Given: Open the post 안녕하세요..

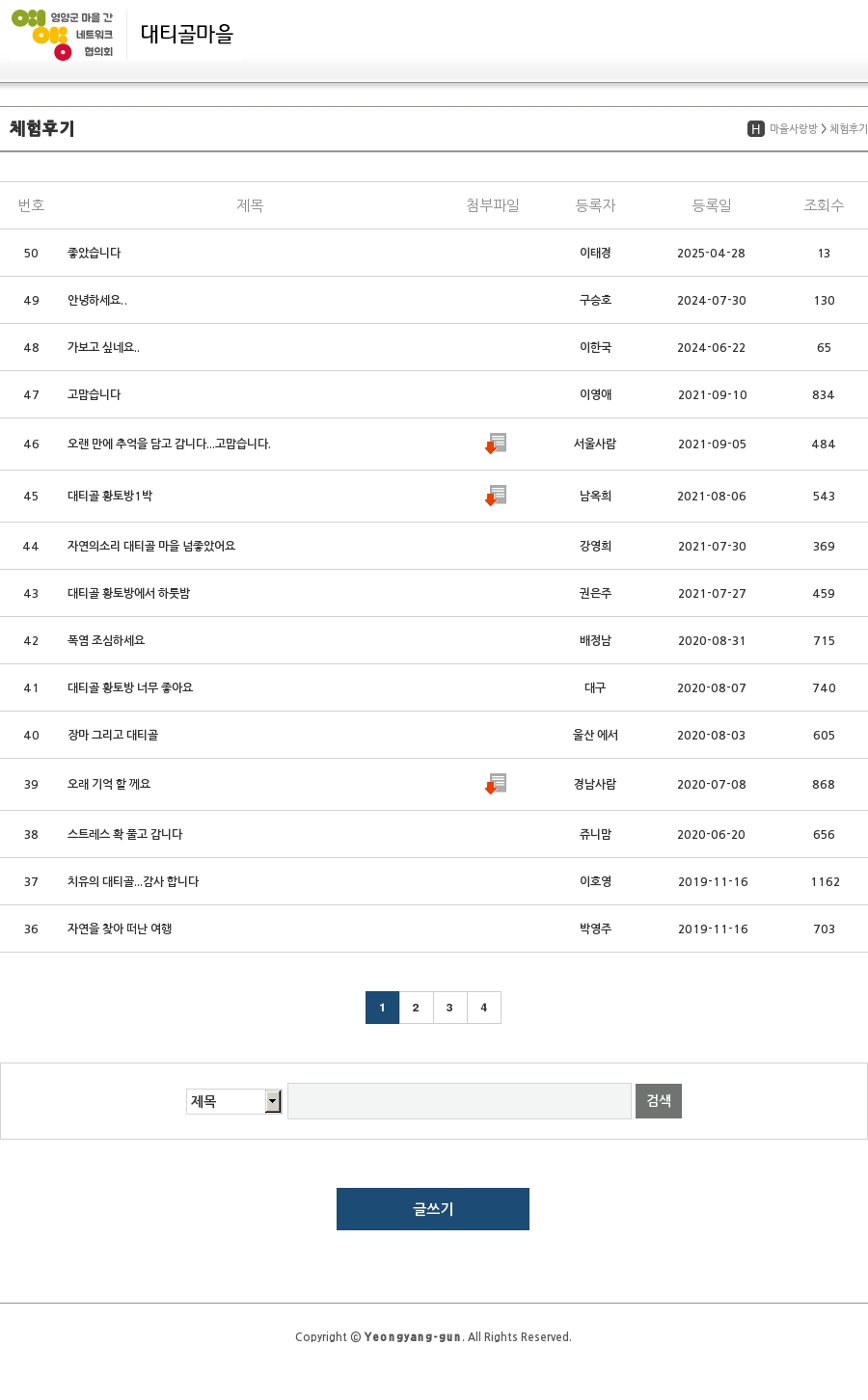Looking at the screenshot, I should (x=96, y=300).
